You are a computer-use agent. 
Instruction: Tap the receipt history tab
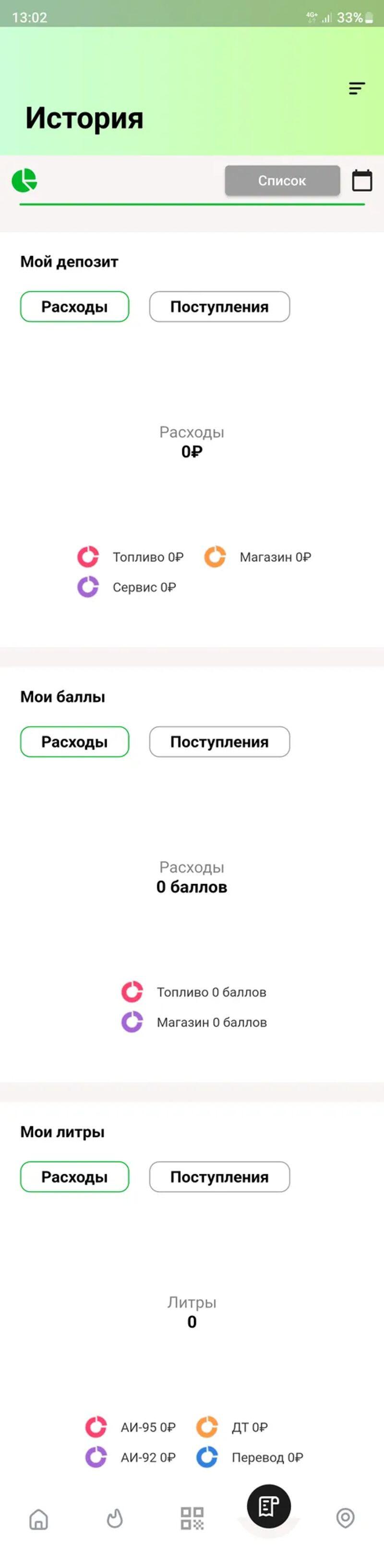(x=268, y=1507)
